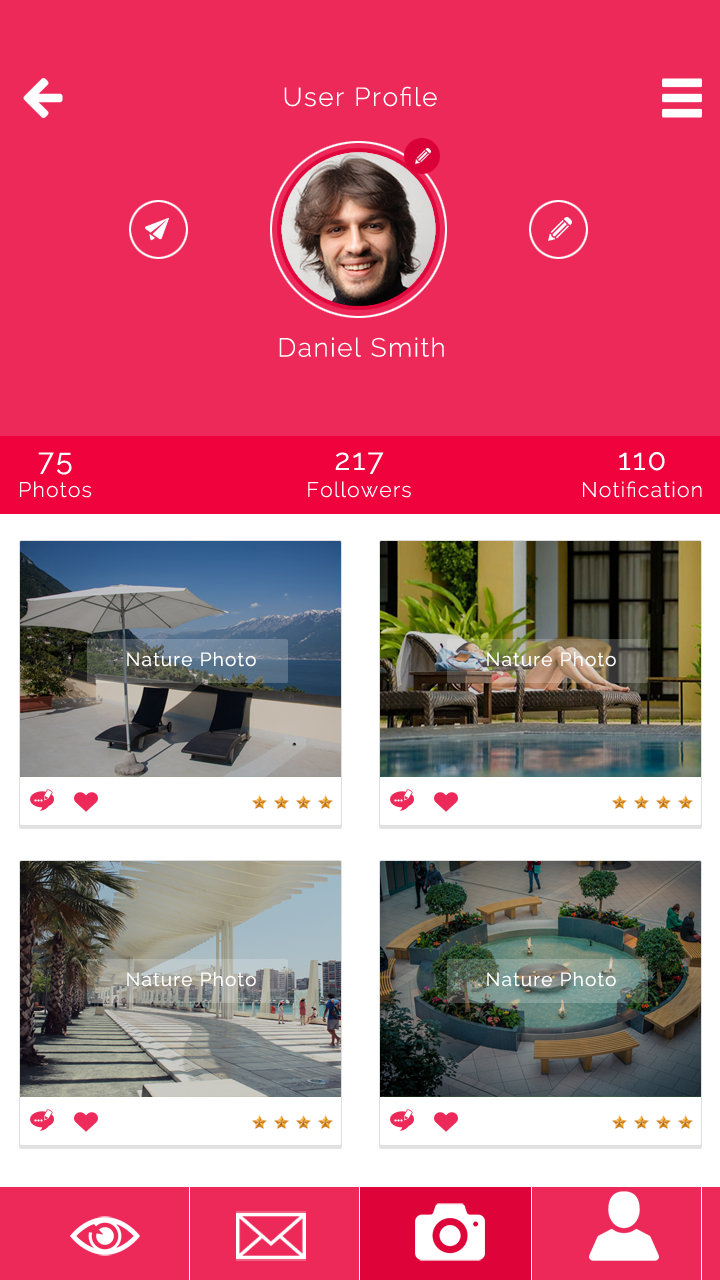Open the photo with the white umbrella

[x=180, y=659]
